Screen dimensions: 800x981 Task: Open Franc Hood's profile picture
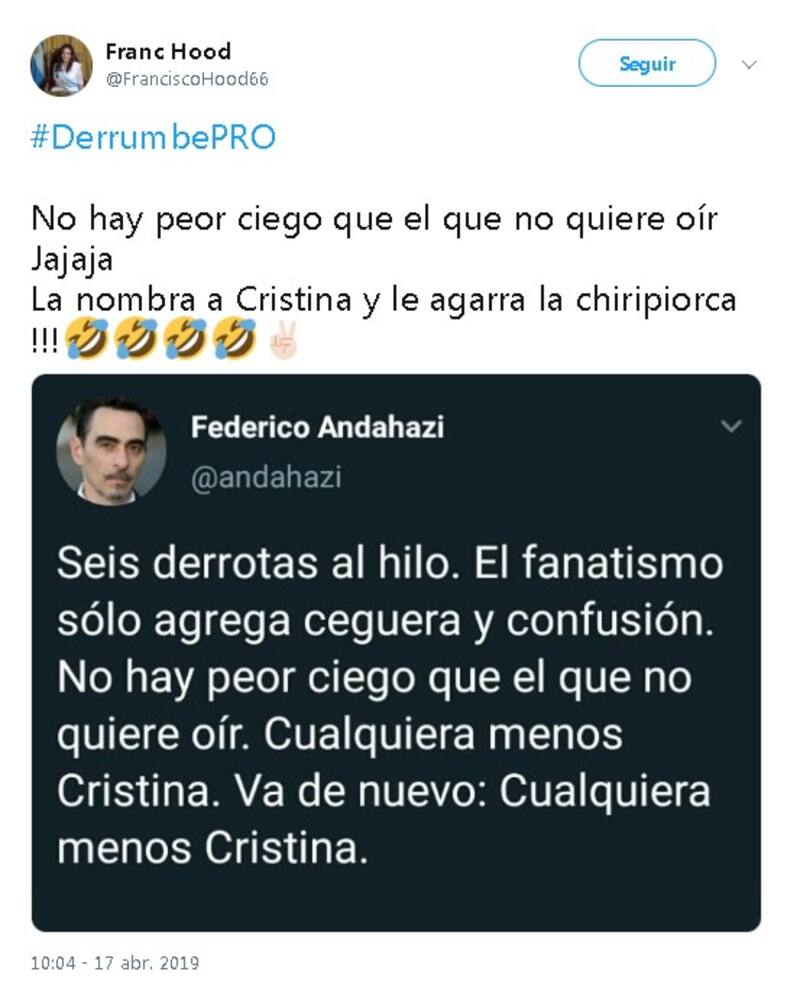pyautogui.click(x=61, y=65)
